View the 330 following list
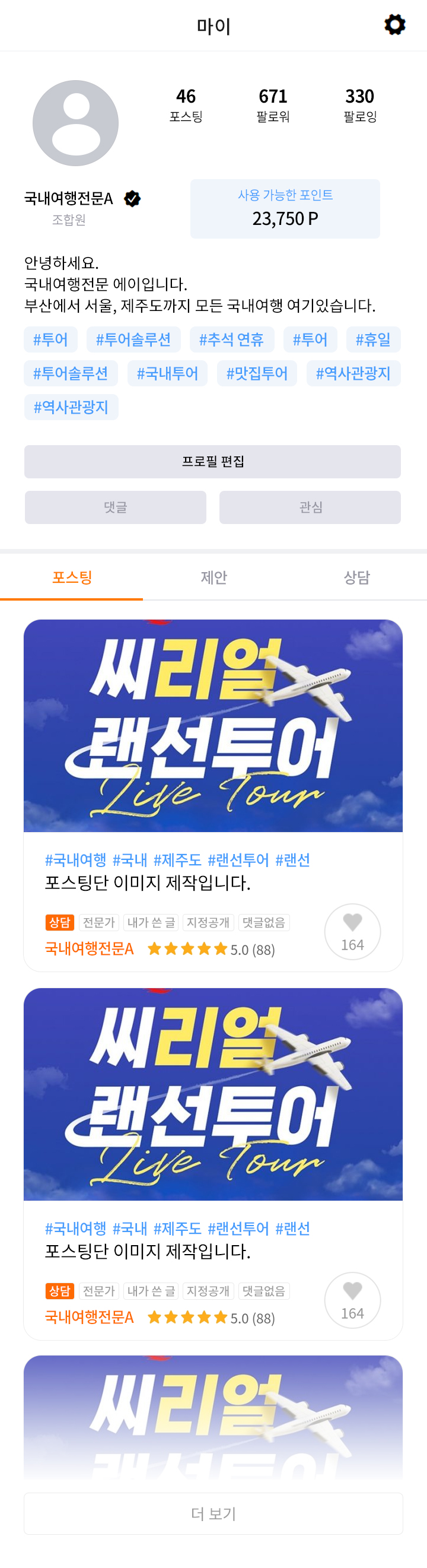 point(359,104)
